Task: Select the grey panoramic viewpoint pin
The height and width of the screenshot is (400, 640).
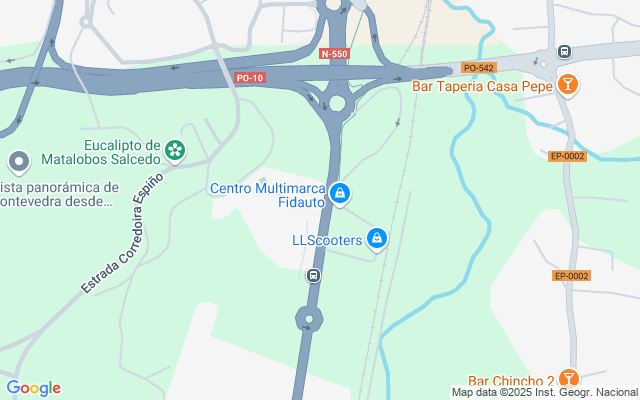Action: 19,162
